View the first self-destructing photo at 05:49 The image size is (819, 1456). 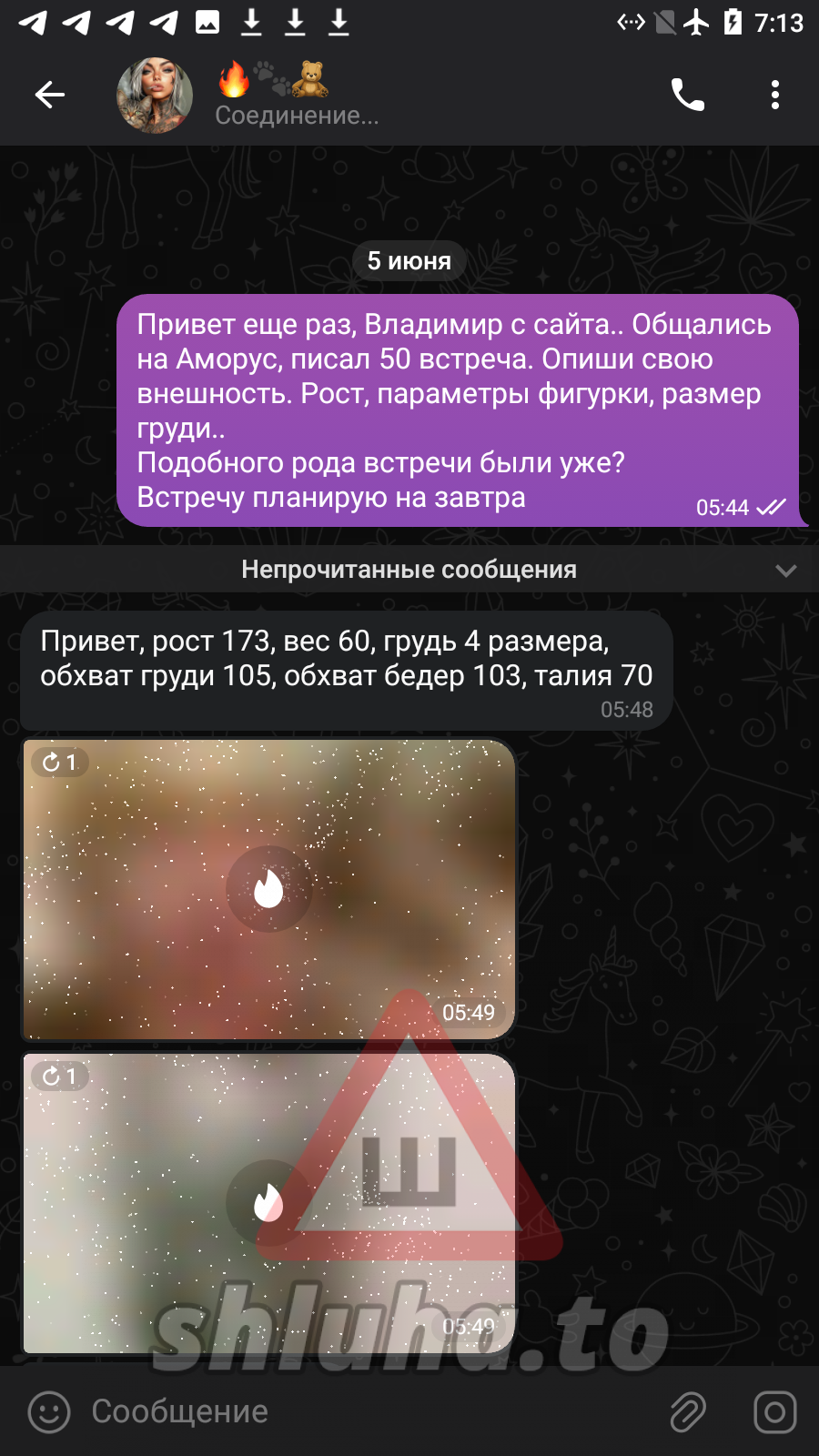point(268,889)
